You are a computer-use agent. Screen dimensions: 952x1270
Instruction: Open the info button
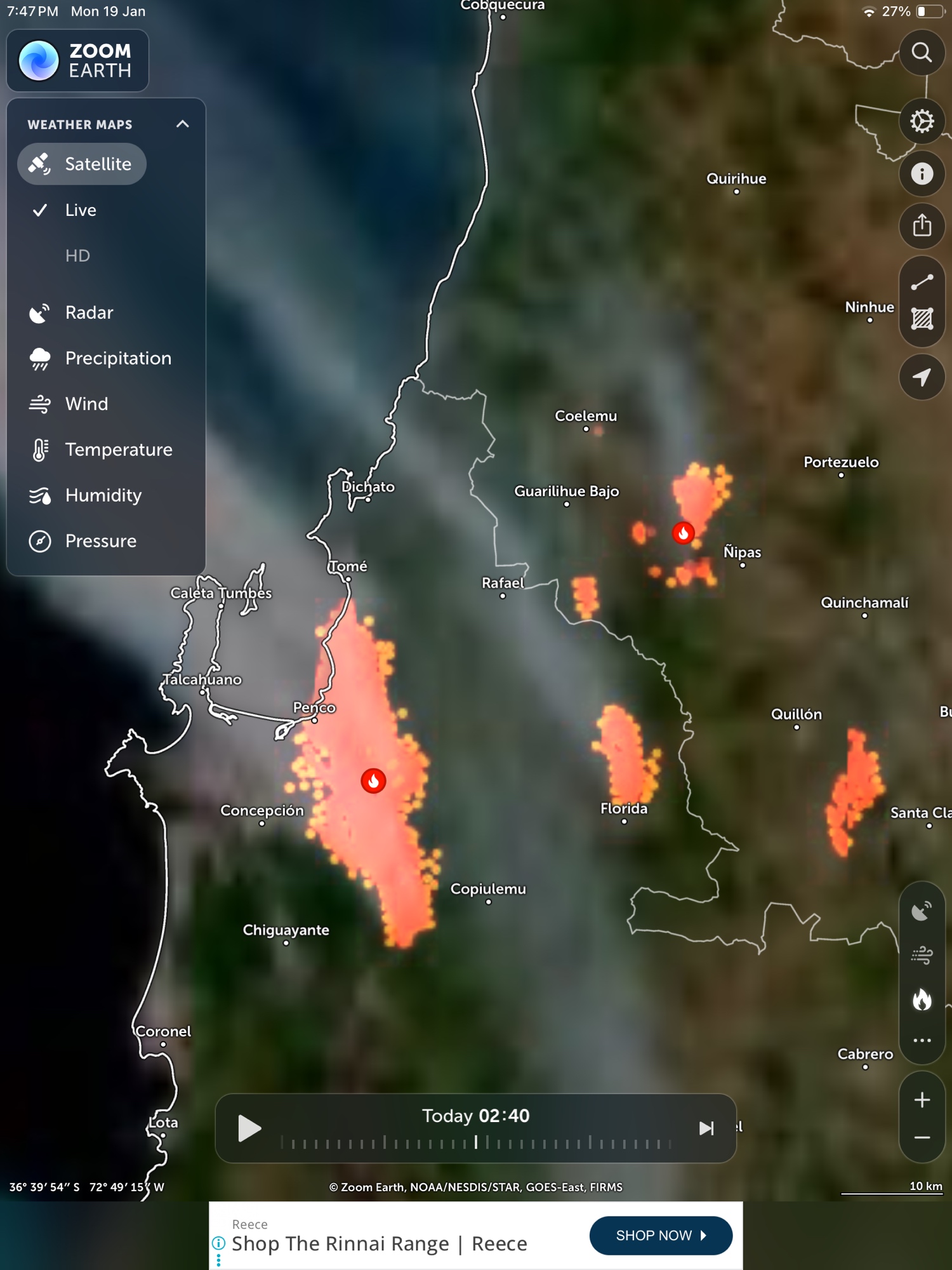pyautogui.click(x=922, y=173)
